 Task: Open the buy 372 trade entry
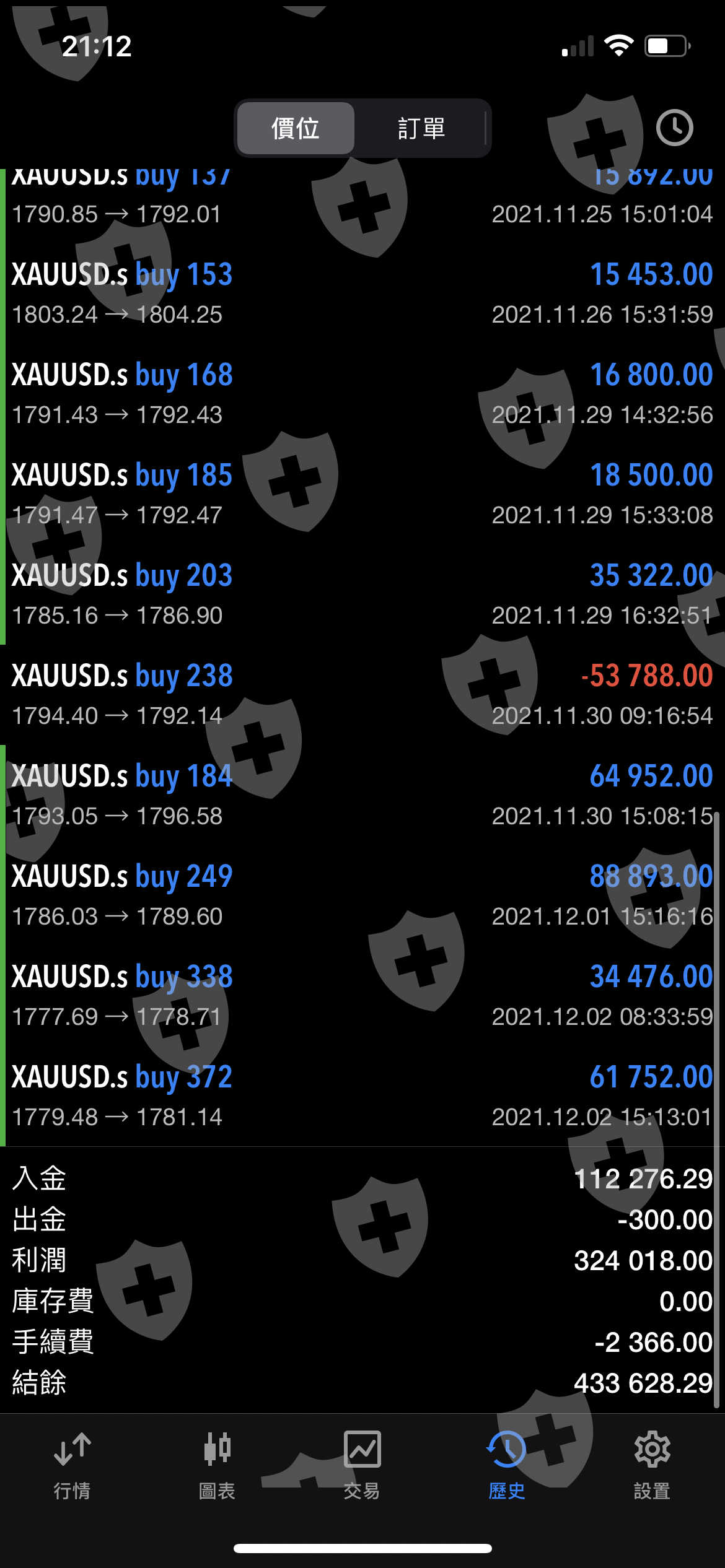point(362,1096)
